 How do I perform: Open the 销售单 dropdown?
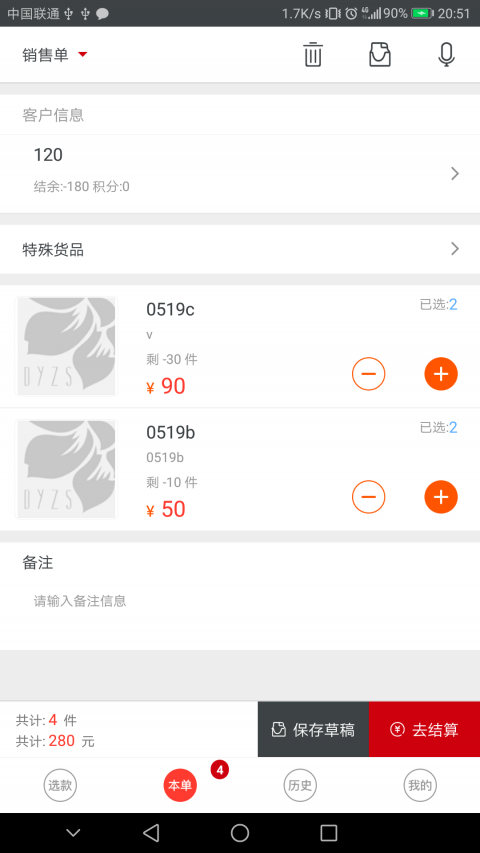pos(54,55)
